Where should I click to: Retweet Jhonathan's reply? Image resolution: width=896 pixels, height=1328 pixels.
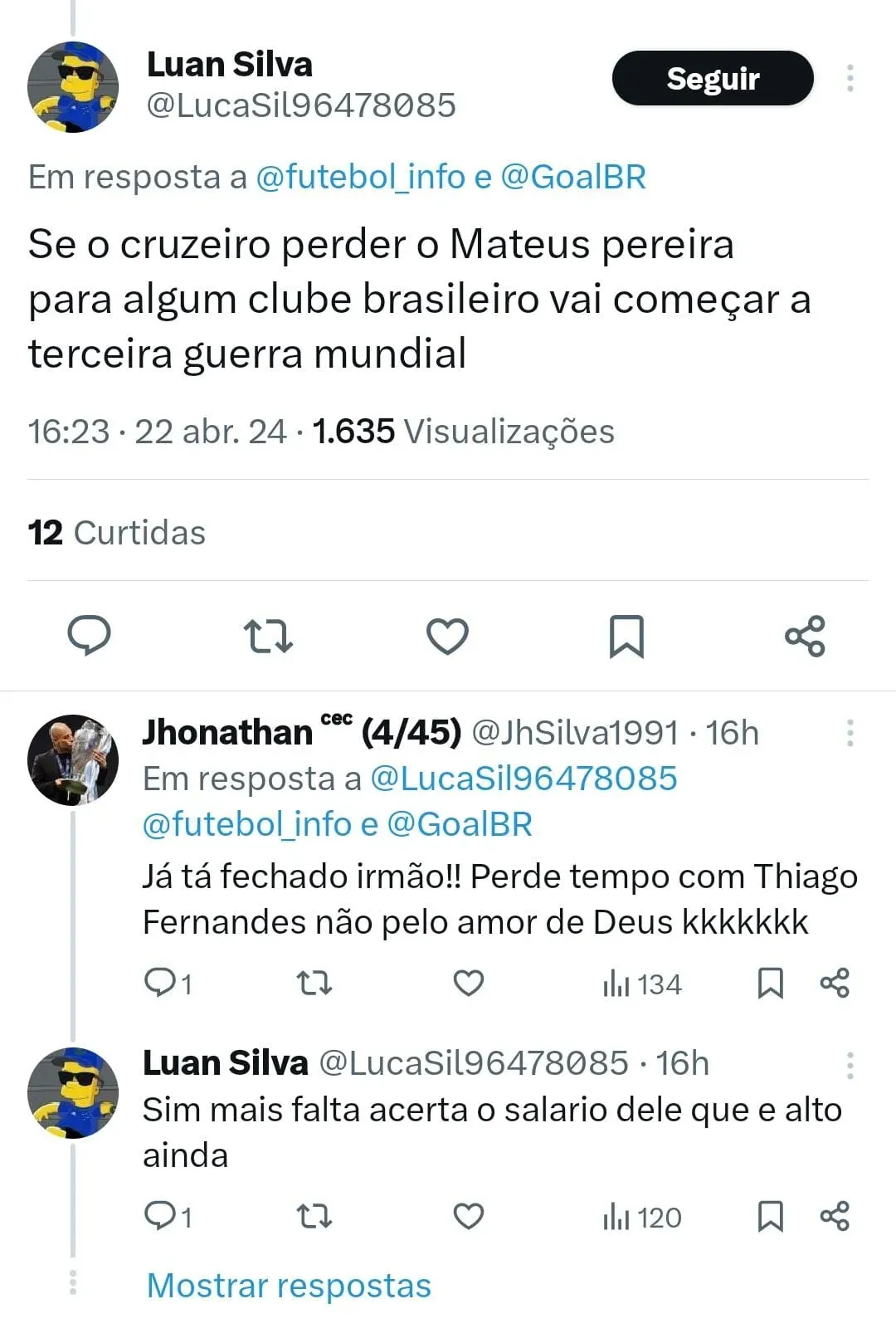click(314, 984)
